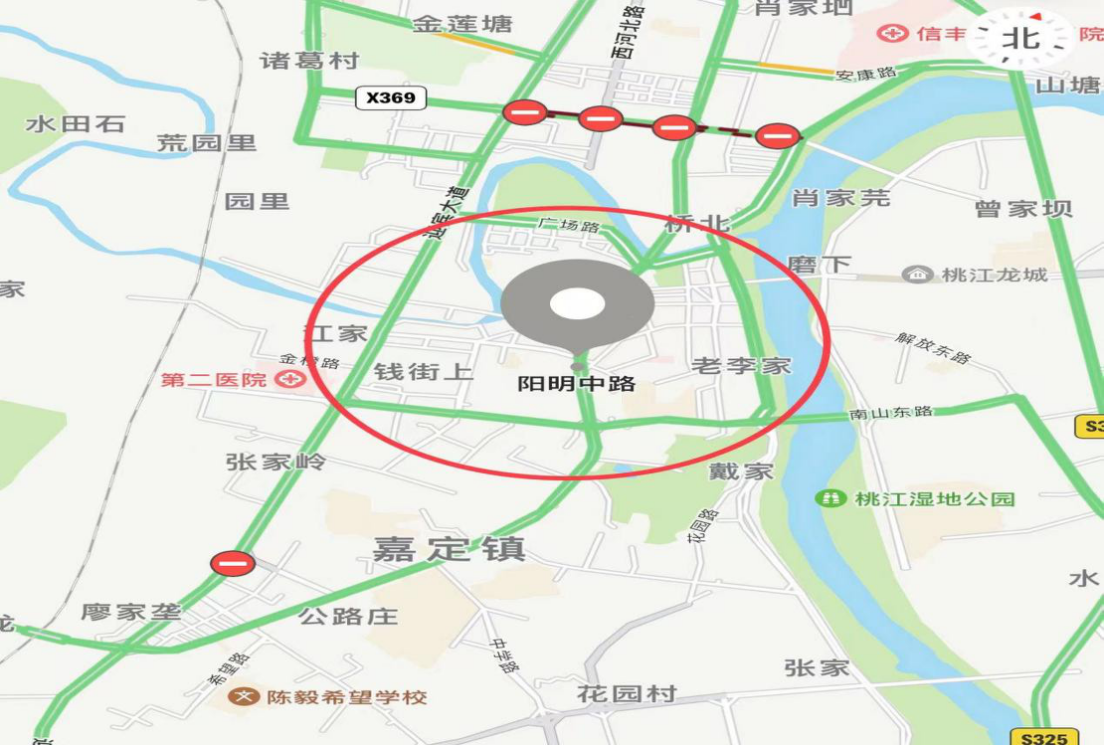The height and width of the screenshot is (745, 1104).
Task: Tap the road closure icon near 廖家垄
Action: tap(232, 564)
